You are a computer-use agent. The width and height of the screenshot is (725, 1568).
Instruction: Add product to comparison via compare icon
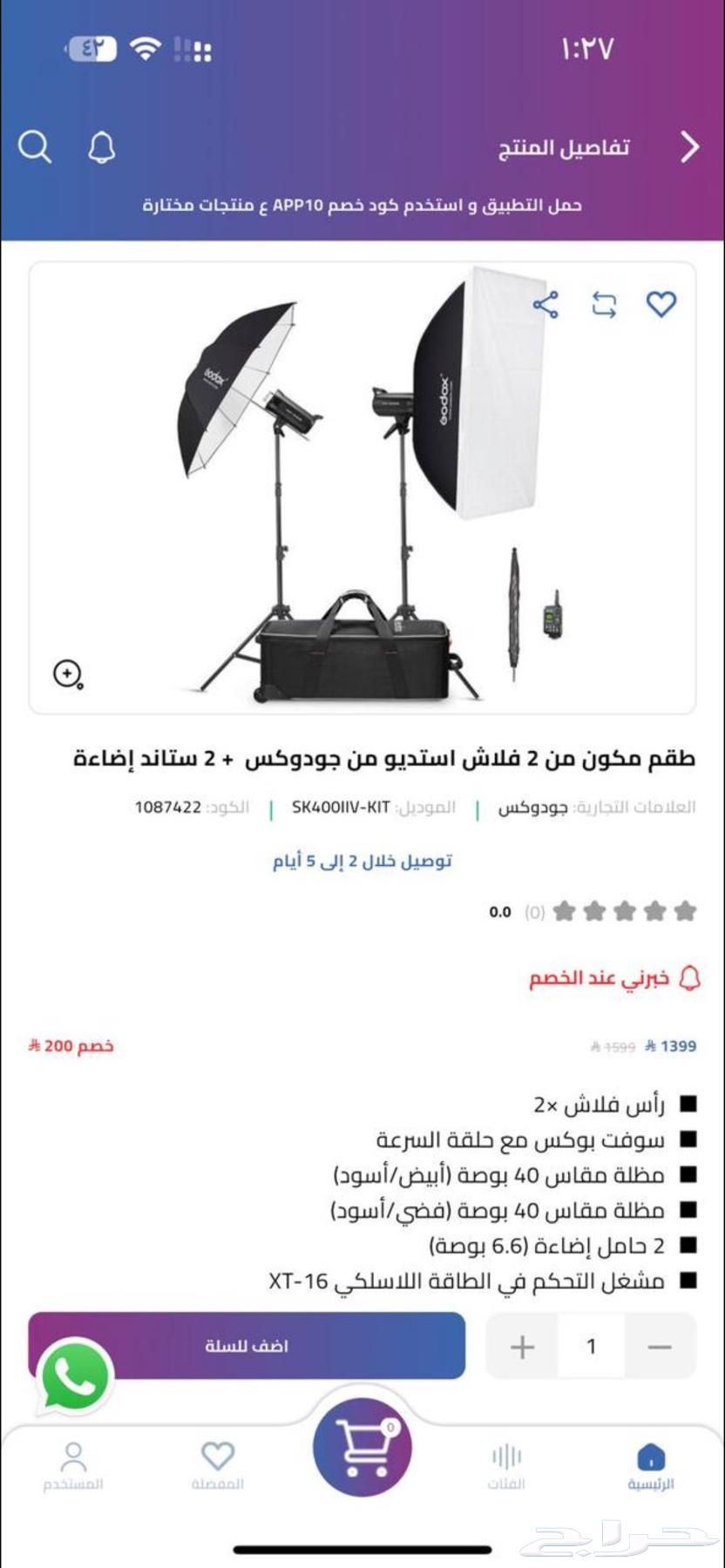coord(605,305)
